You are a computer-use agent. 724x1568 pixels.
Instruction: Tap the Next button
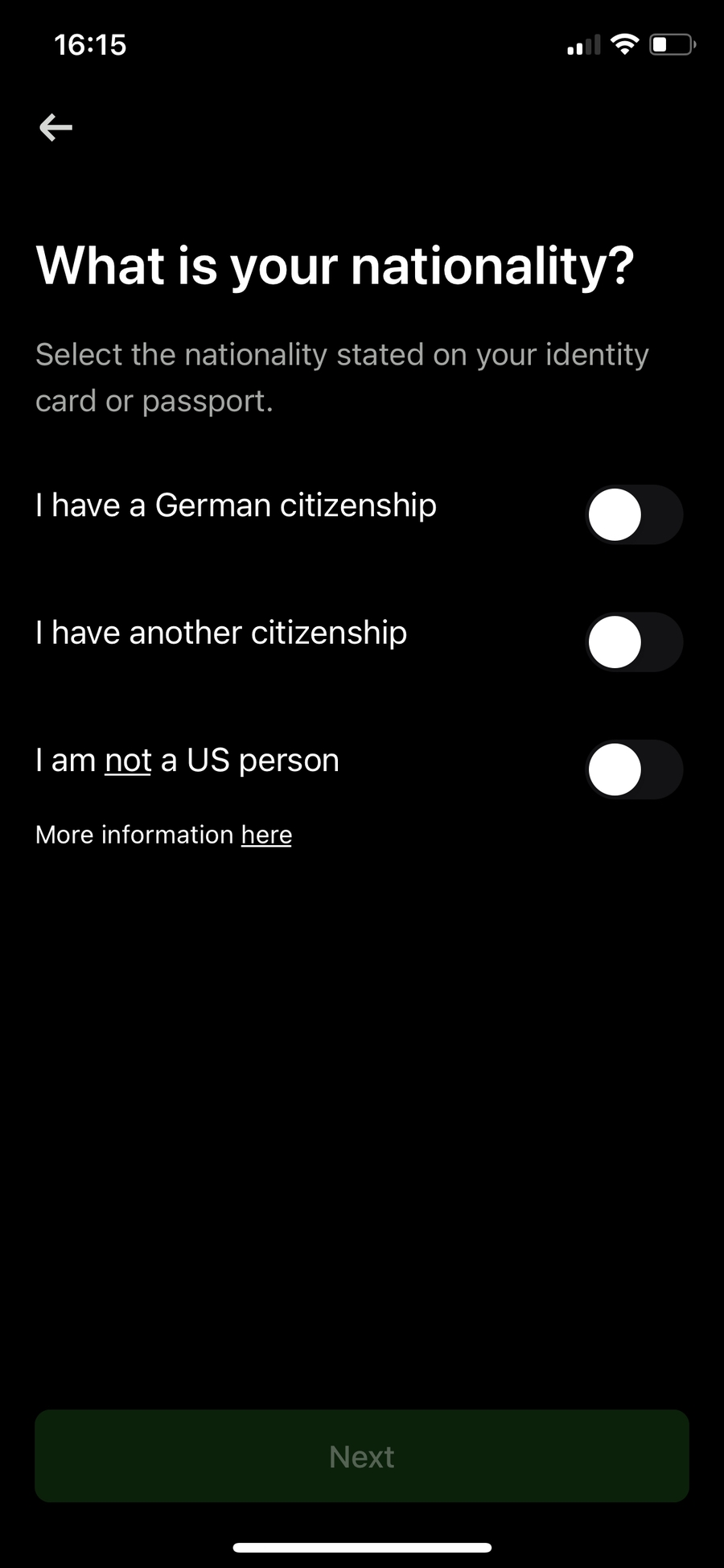[362, 1456]
